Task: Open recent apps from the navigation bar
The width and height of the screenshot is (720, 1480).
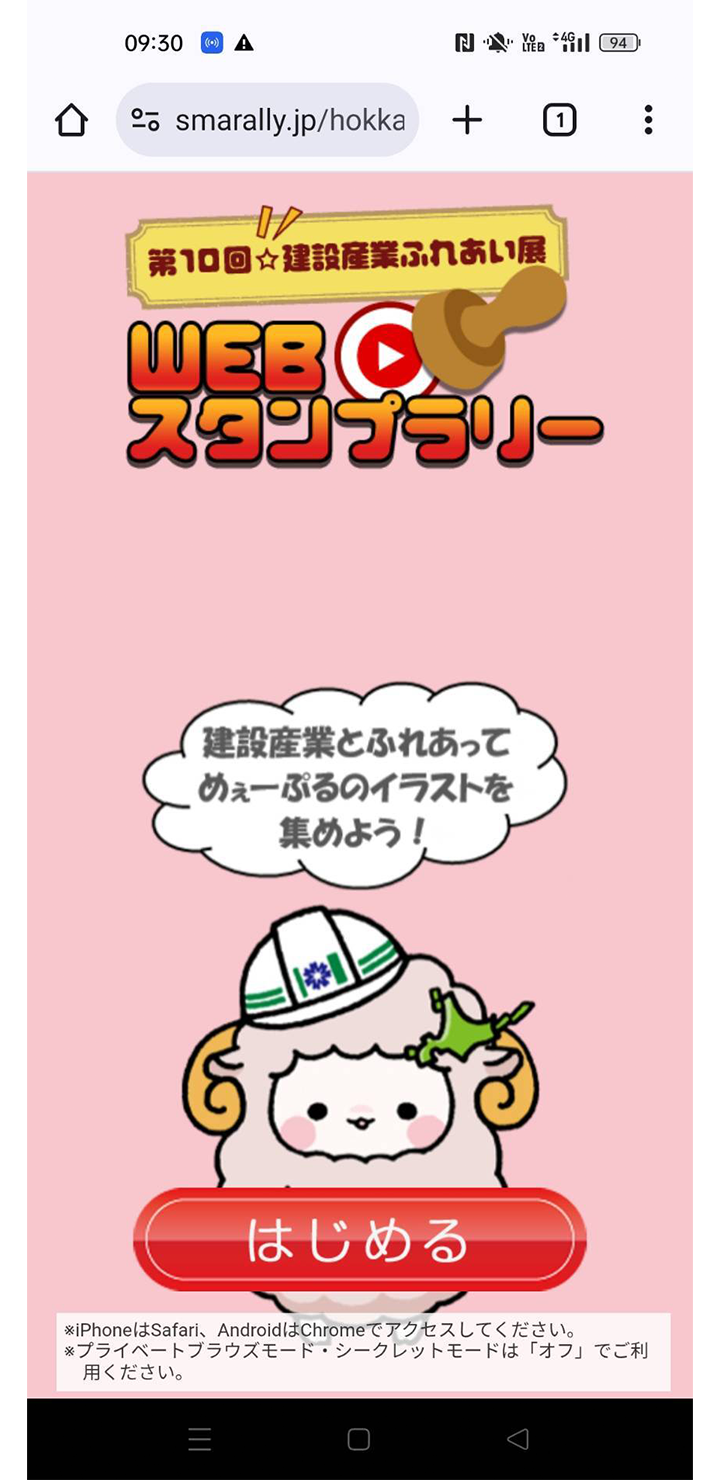Action: 200,1439
